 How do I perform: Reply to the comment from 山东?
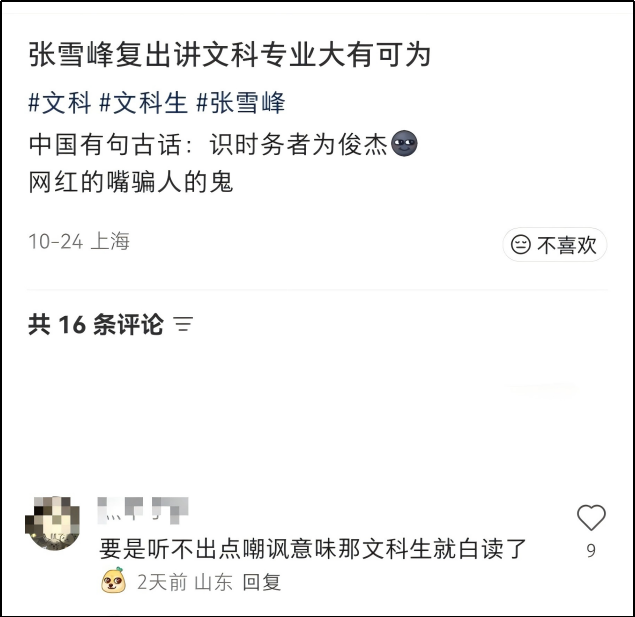click(263, 582)
